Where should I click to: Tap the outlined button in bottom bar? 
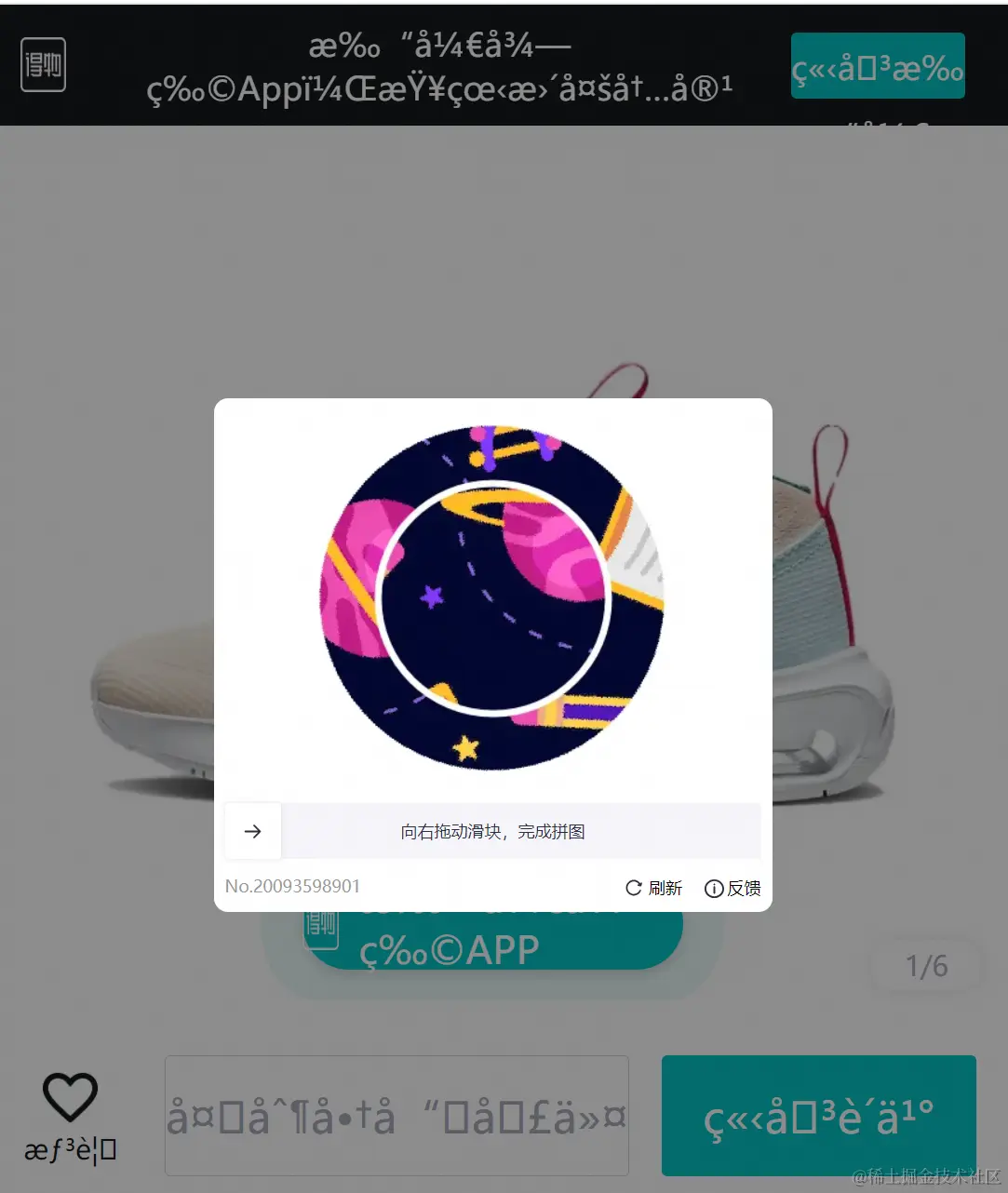tap(396, 1115)
